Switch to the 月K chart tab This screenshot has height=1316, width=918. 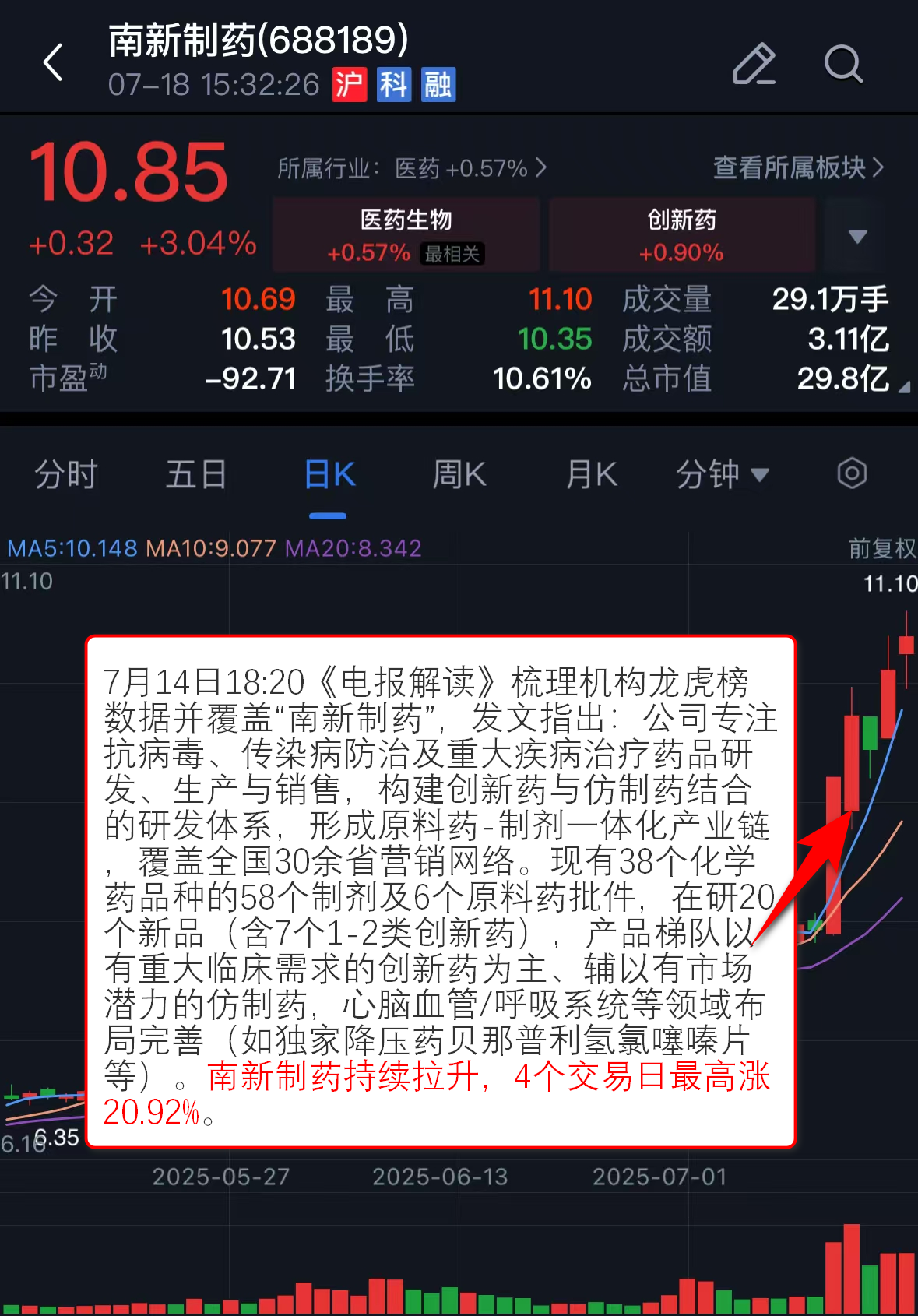(x=592, y=474)
